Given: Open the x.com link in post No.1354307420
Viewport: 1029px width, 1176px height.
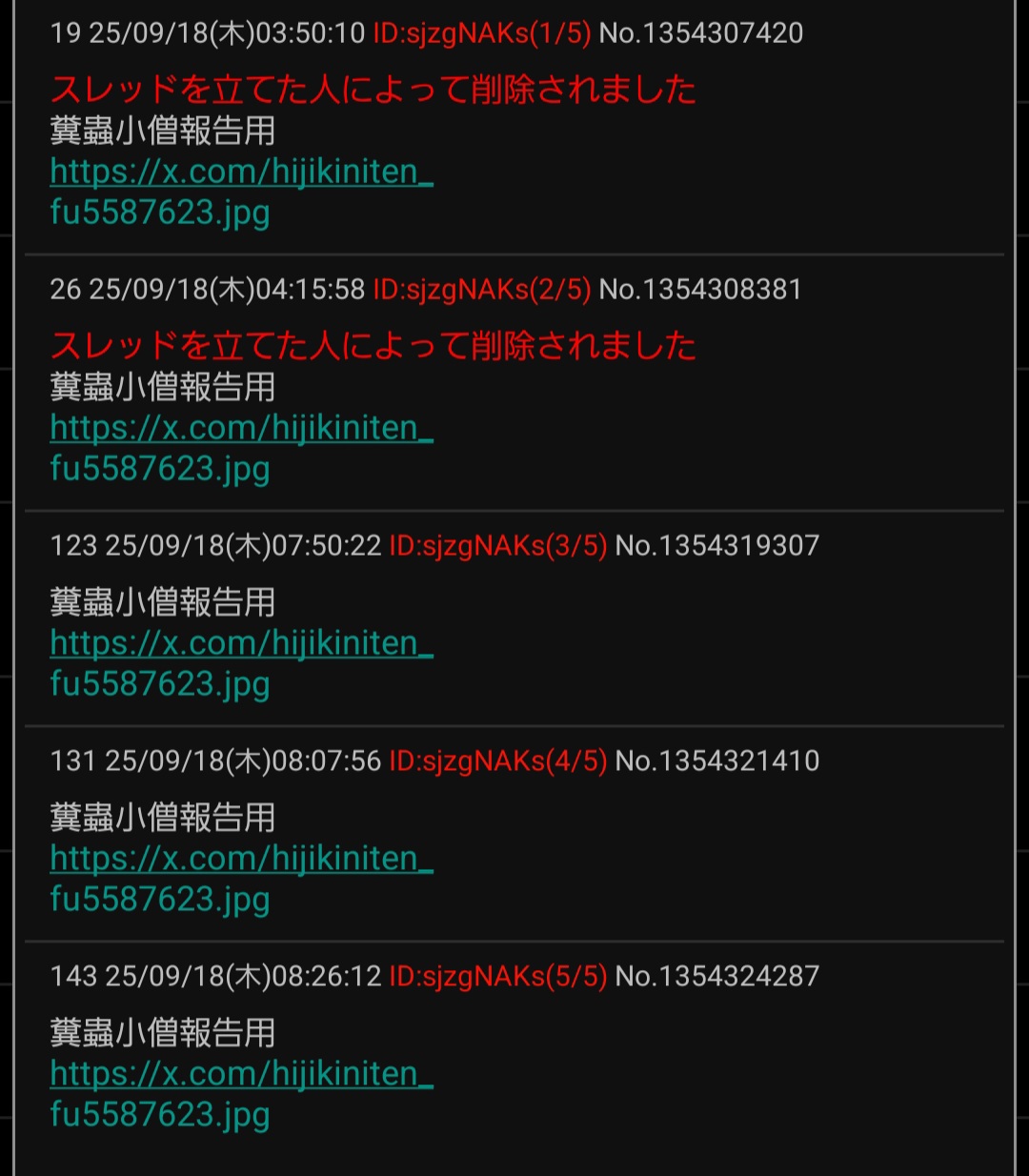Looking at the screenshot, I should 241,172.
